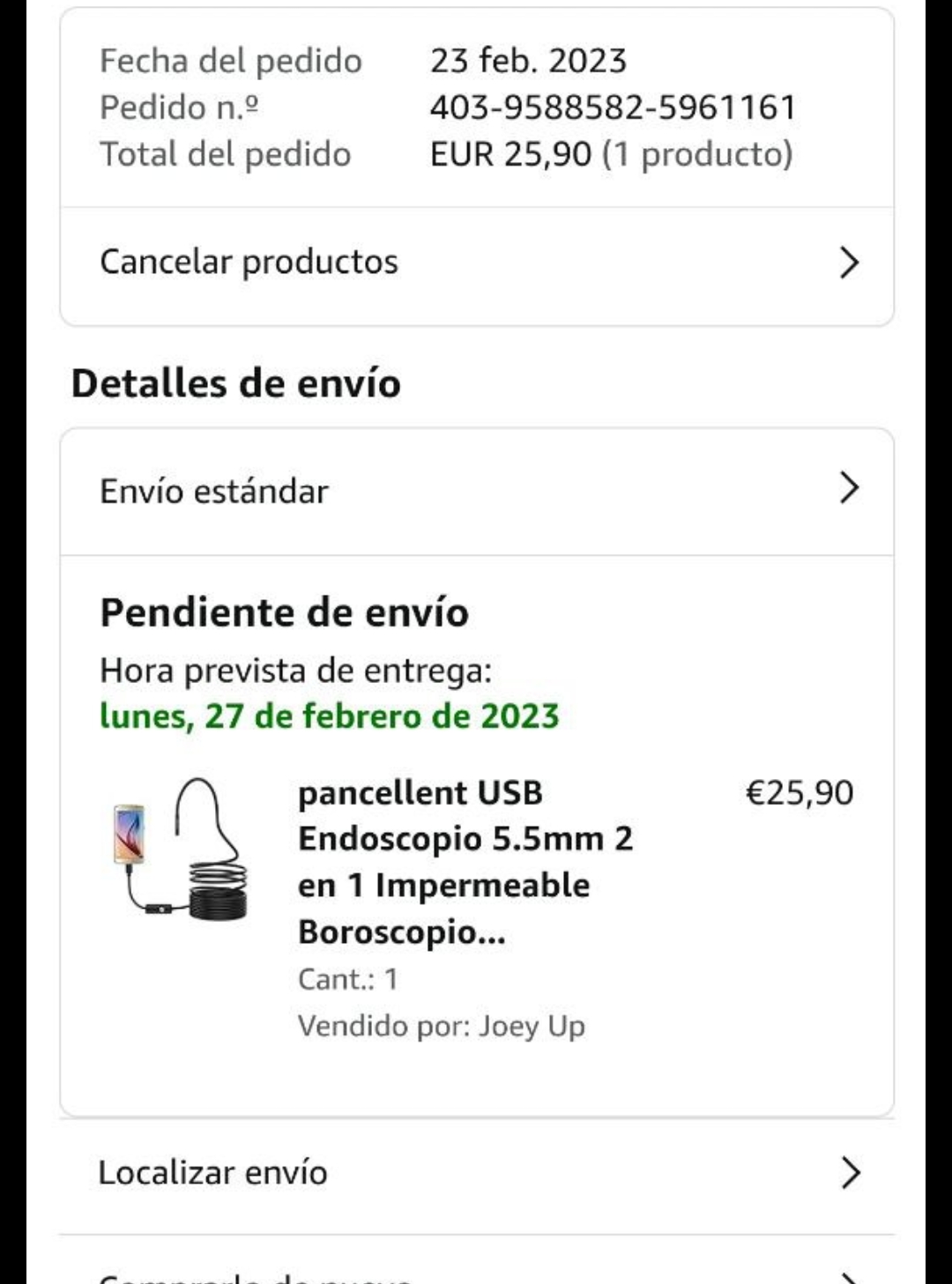Open the pancellent USB Endoscopio product

[465, 862]
